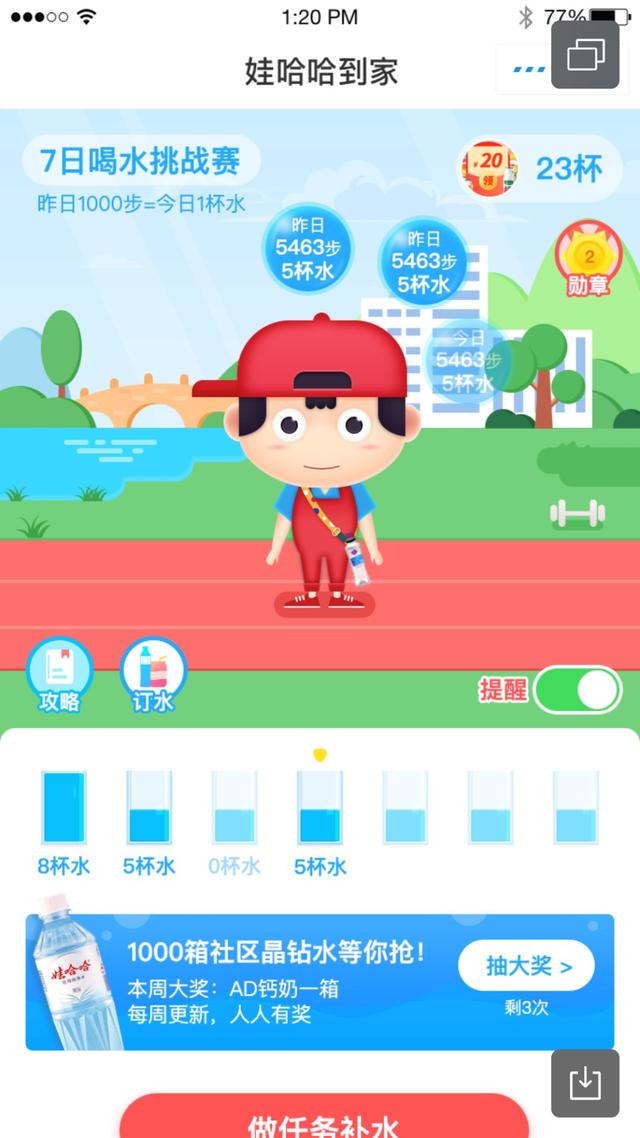Open the dumbbell exercise icon
Viewport: 640px width, 1138px height.
click(x=577, y=514)
